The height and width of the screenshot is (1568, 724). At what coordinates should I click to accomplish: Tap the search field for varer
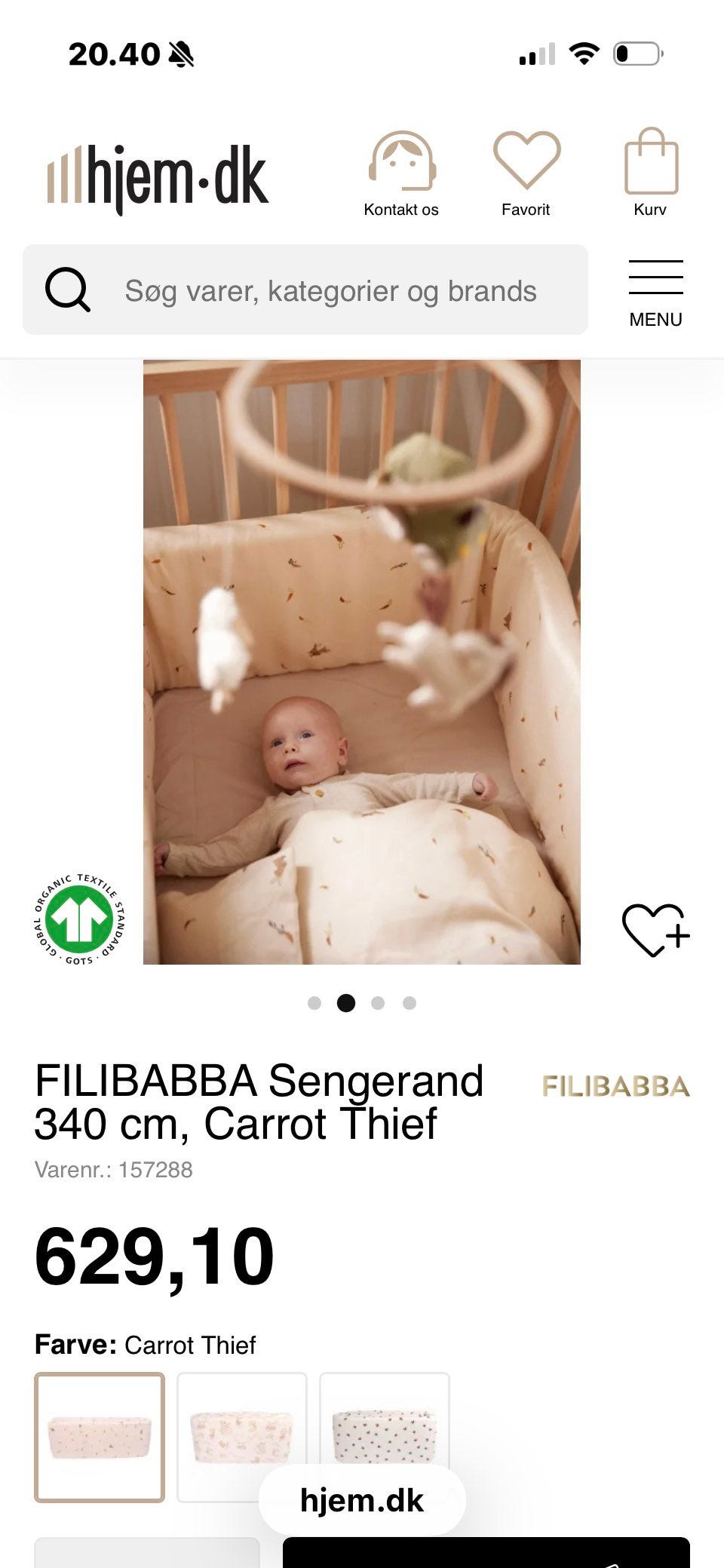pyautogui.click(x=305, y=290)
